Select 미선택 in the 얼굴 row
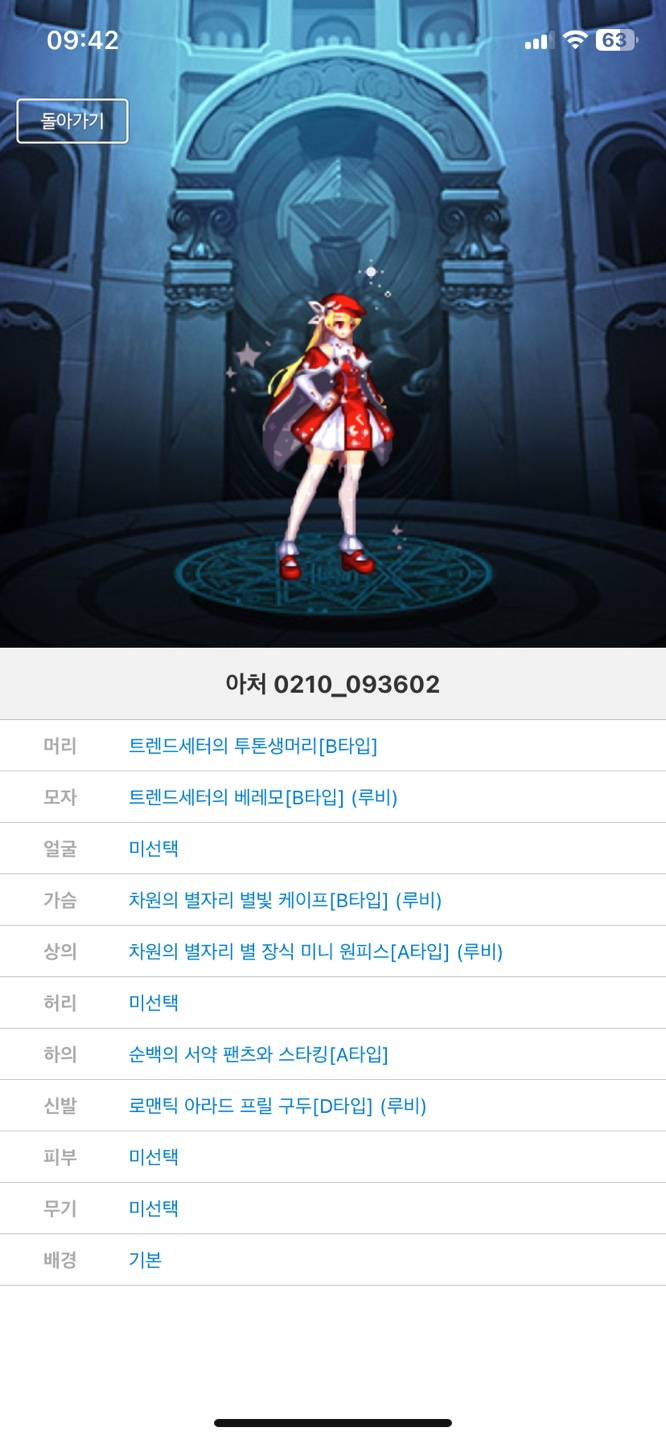 [154, 849]
